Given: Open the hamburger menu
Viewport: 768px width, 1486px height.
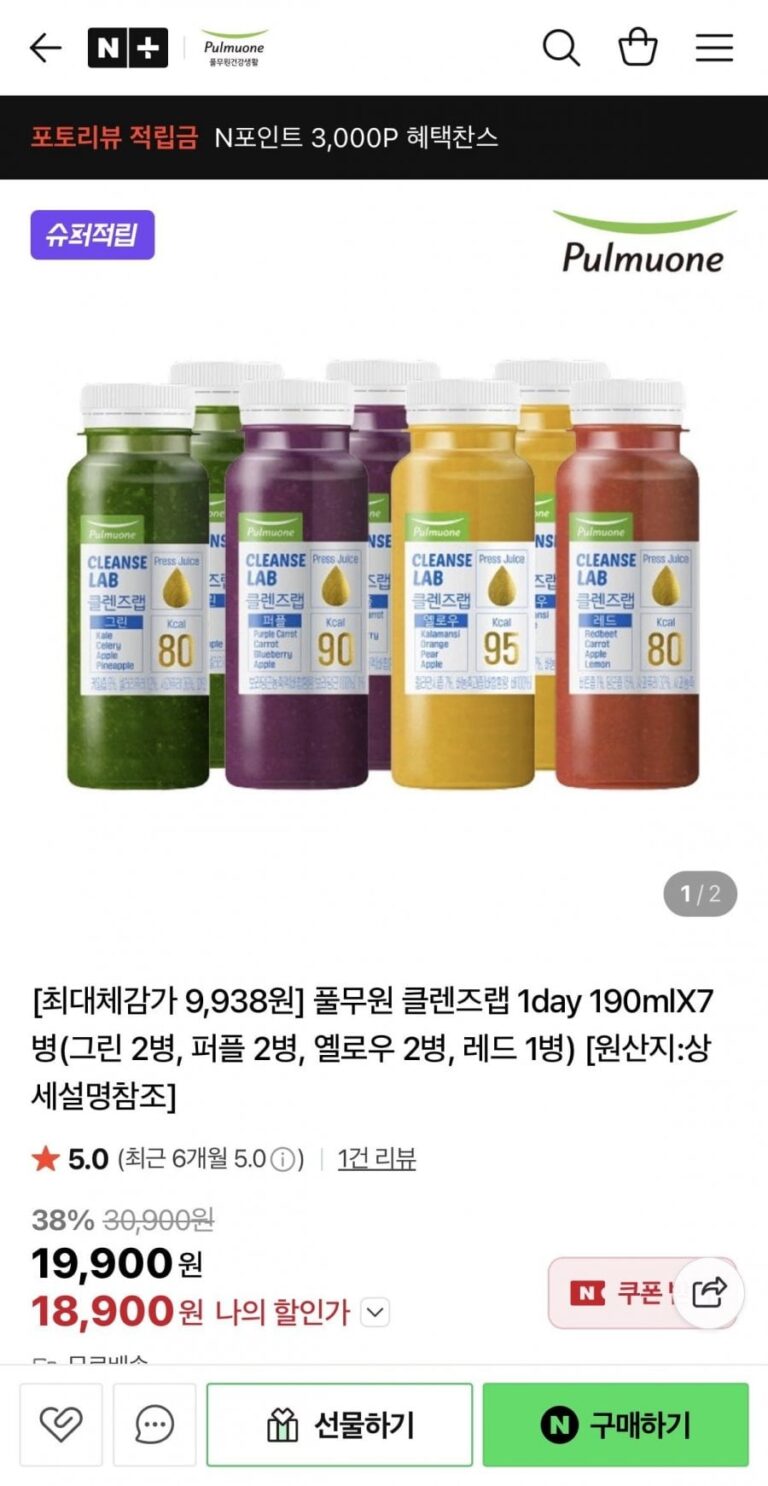Looking at the screenshot, I should [x=714, y=48].
